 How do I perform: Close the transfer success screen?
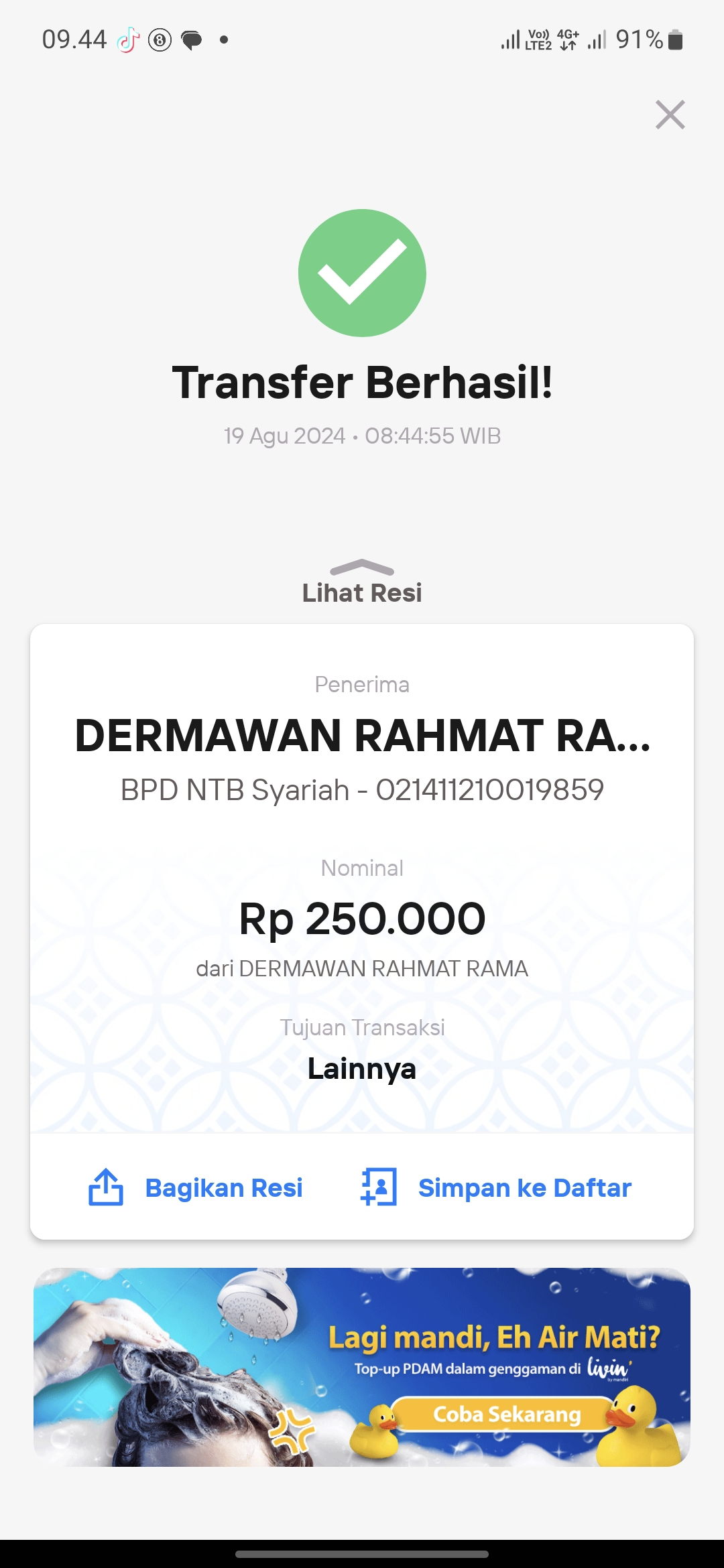(x=670, y=115)
